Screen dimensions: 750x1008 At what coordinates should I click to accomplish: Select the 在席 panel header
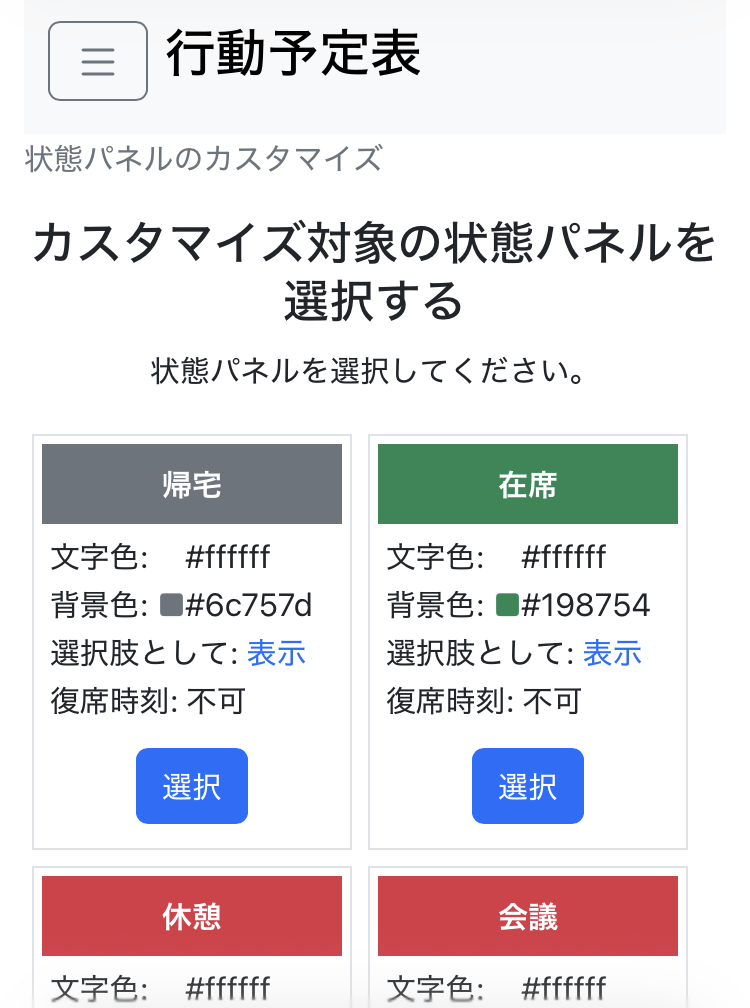pyautogui.click(x=527, y=484)
